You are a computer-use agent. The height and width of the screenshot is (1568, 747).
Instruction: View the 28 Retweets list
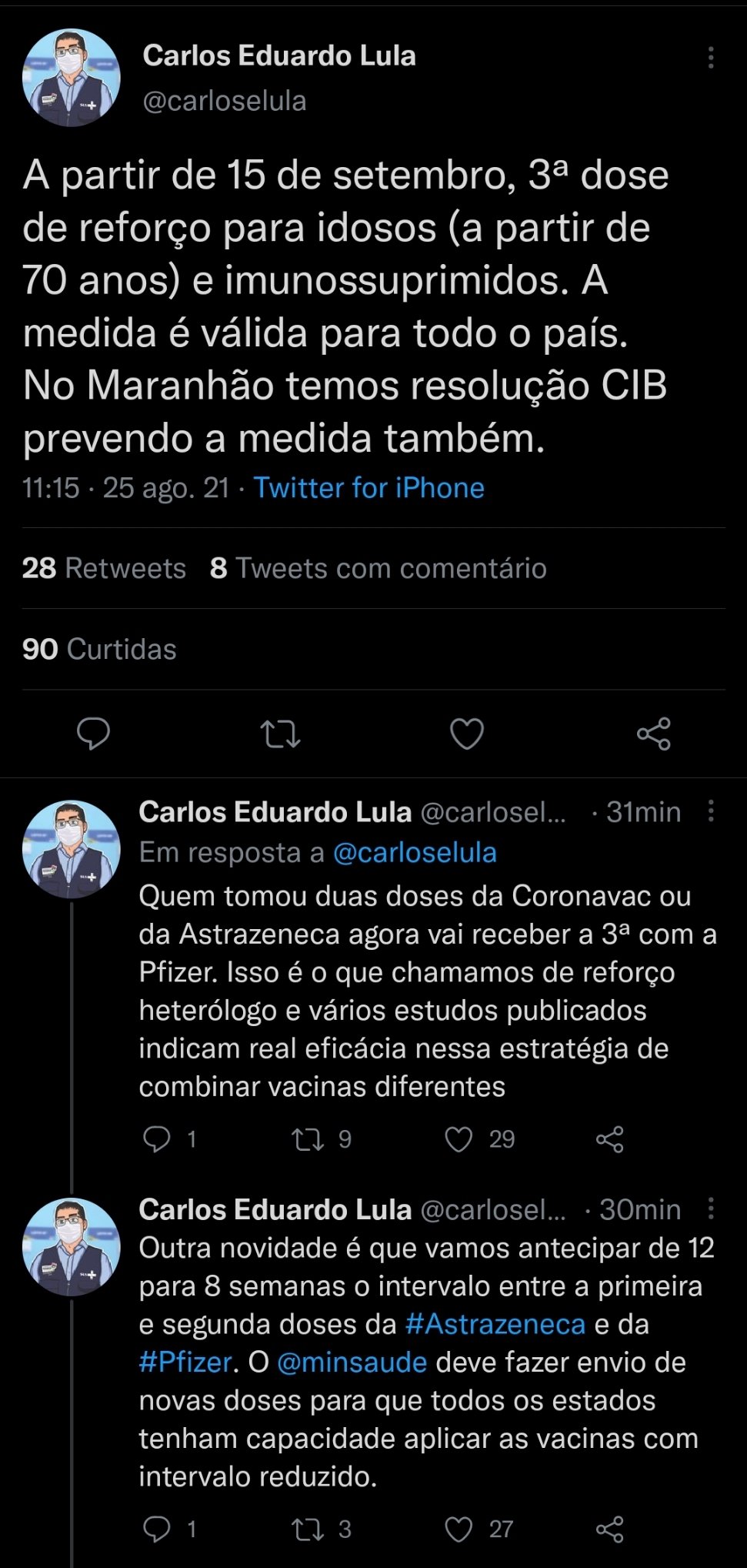point(104,568)
